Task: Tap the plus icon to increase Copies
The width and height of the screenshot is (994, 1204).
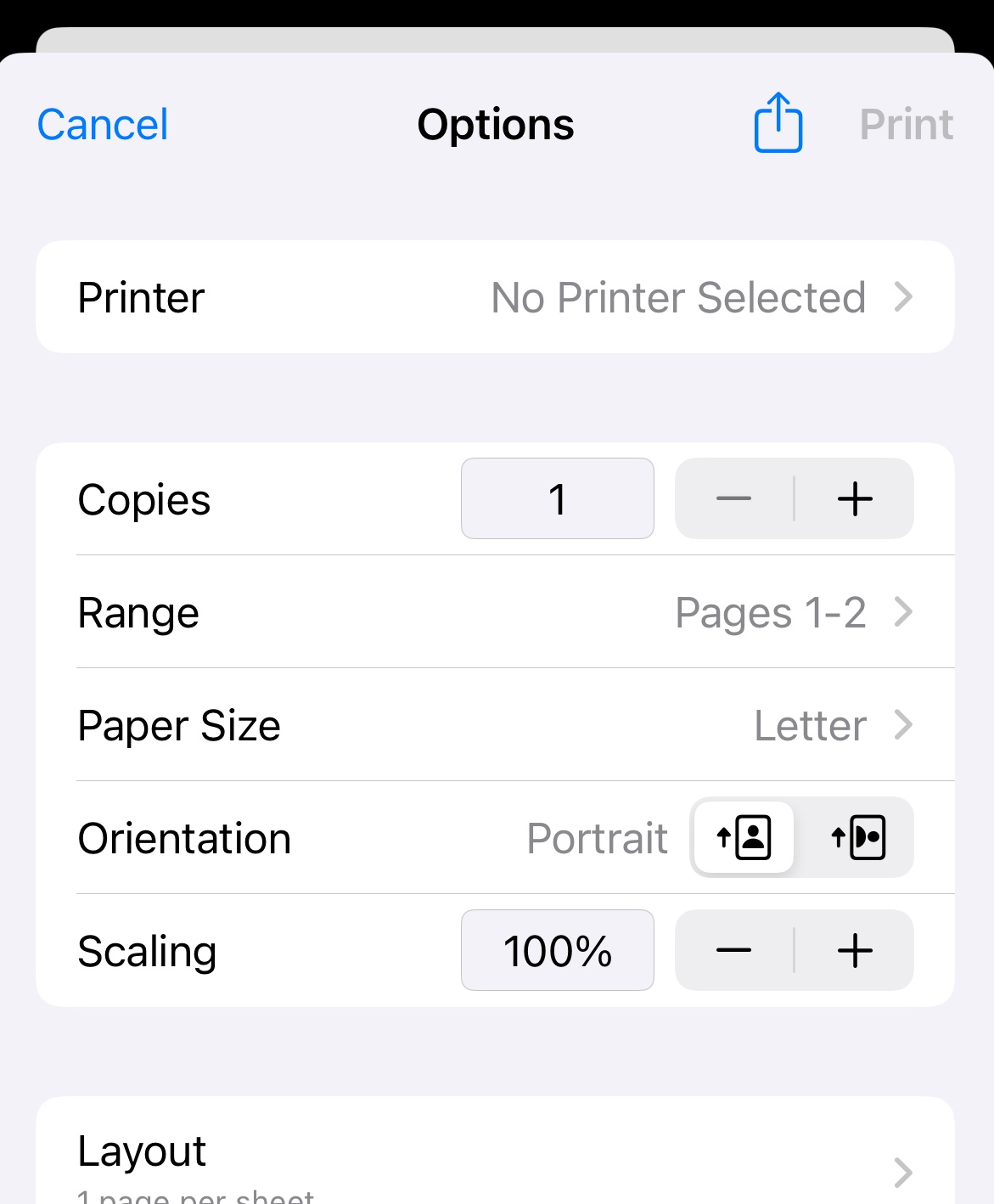Action: [855, 498]
